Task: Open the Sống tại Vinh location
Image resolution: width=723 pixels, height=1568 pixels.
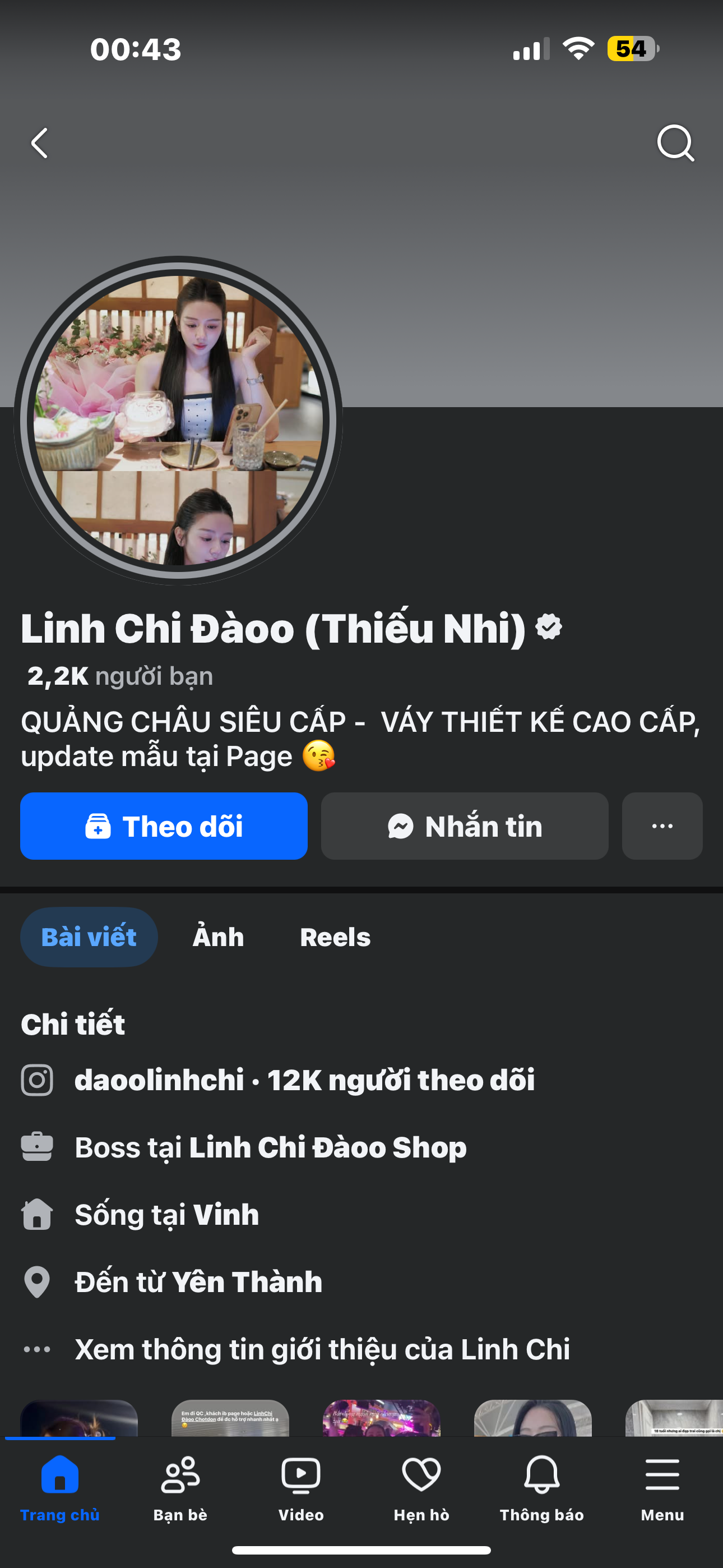Action: (x=226, y=1214)
